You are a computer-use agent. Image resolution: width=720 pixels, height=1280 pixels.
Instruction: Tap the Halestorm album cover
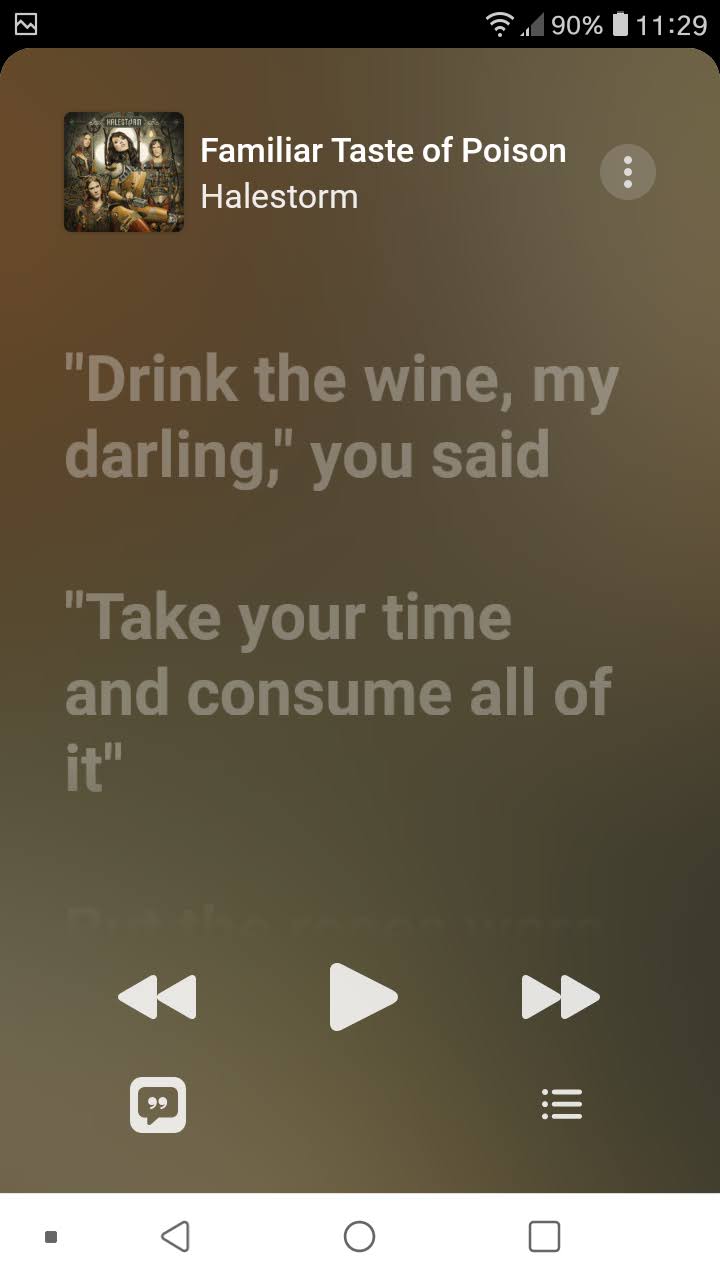pyautogui.click(x=124, y=172)
